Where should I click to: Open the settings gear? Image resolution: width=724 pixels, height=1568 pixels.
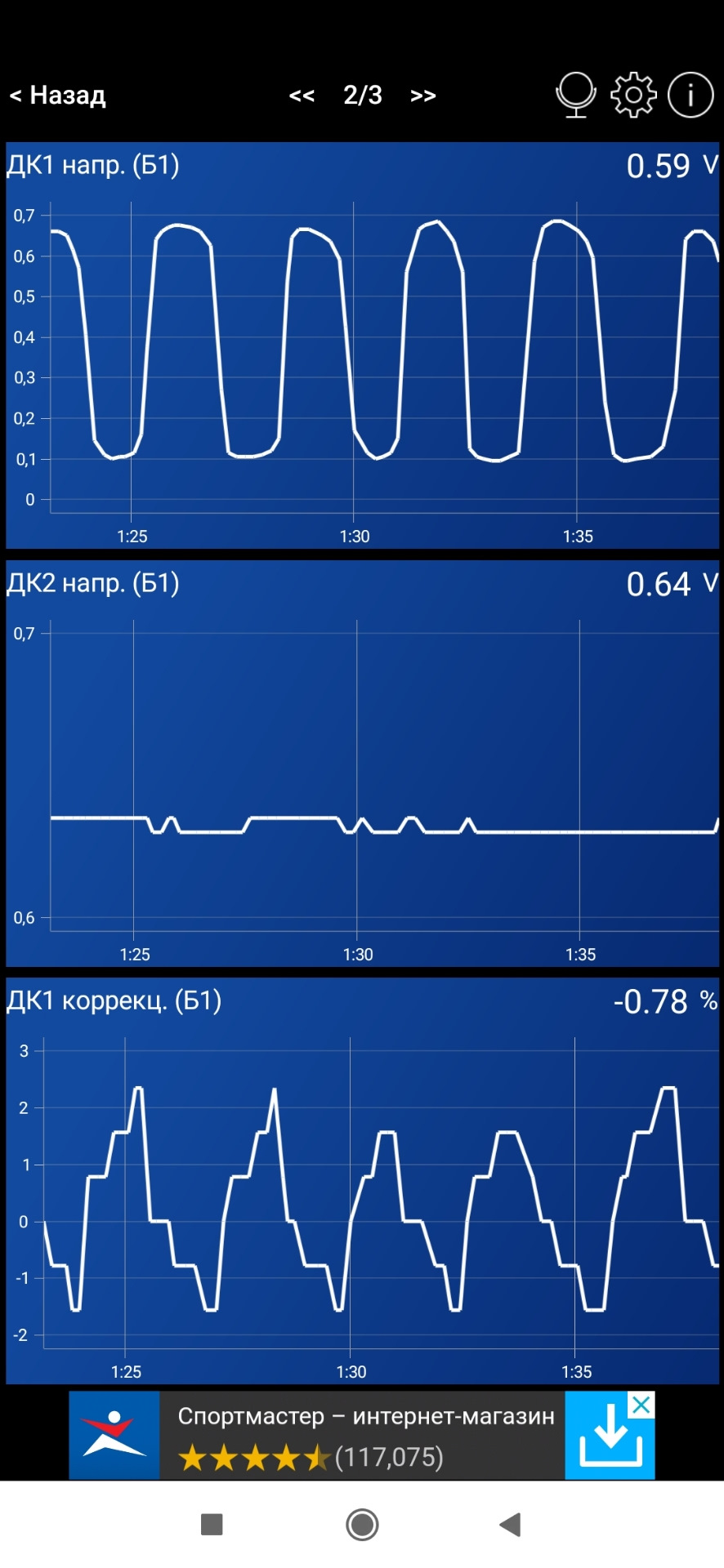(633, 95)
